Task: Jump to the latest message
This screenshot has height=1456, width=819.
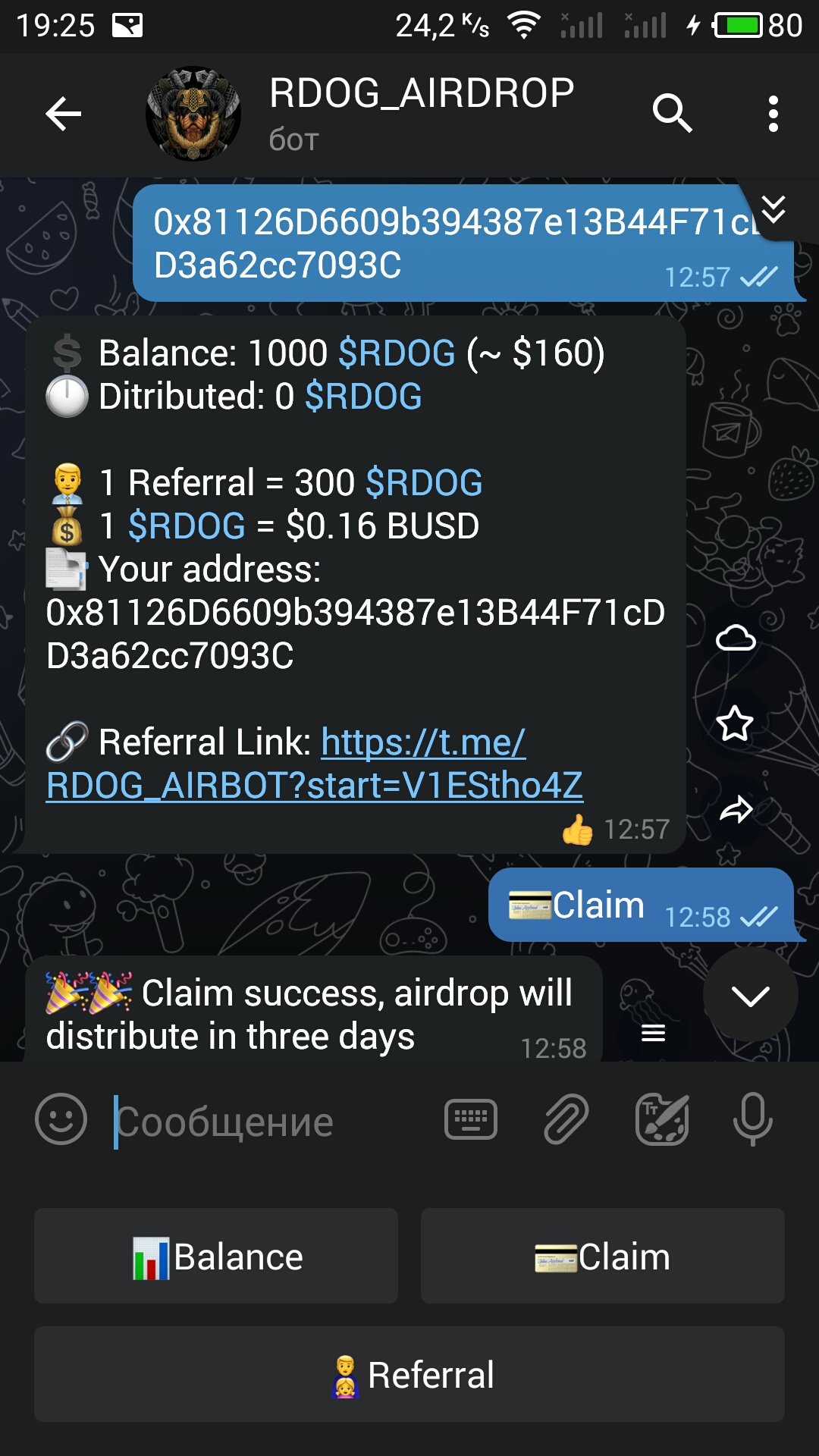Action: 750,996
